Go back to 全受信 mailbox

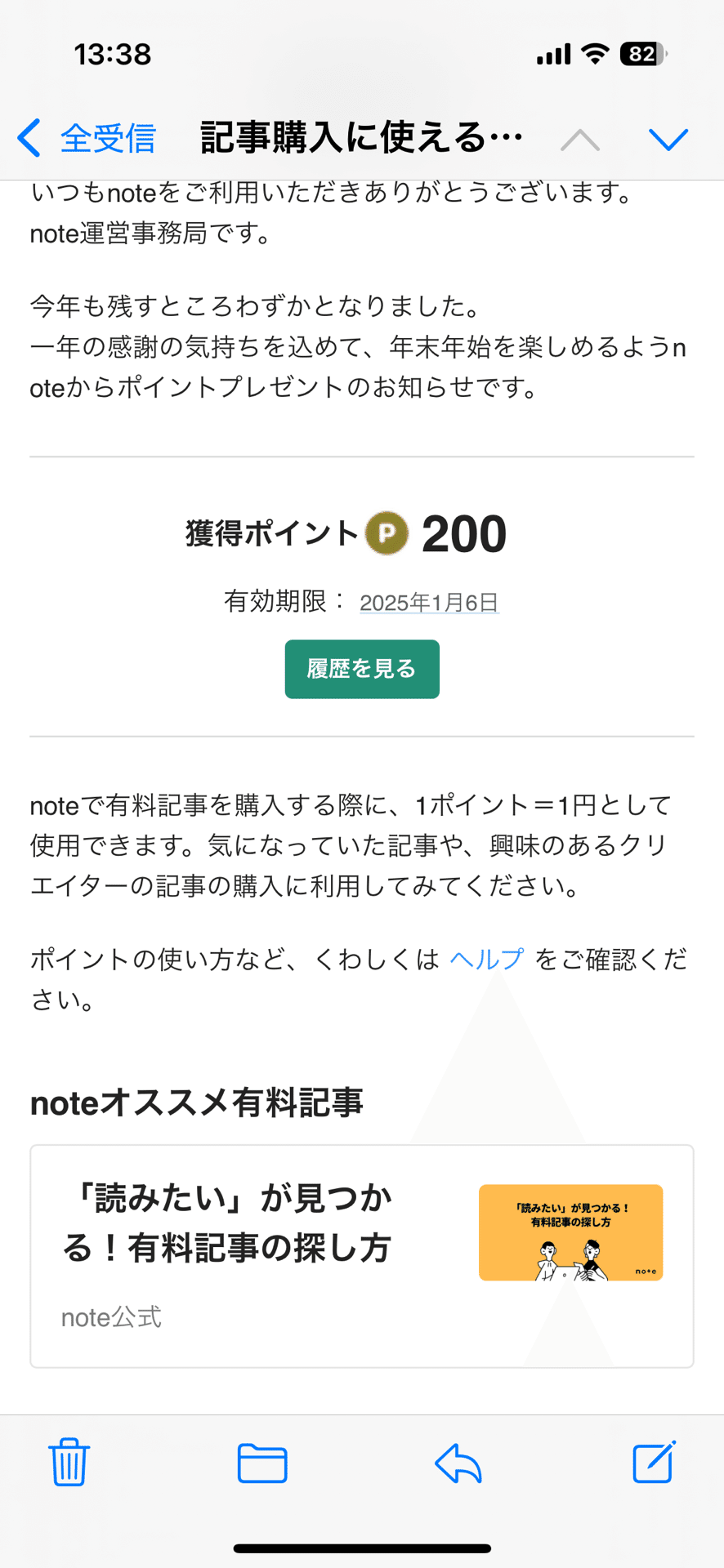(x=87, y=138)
